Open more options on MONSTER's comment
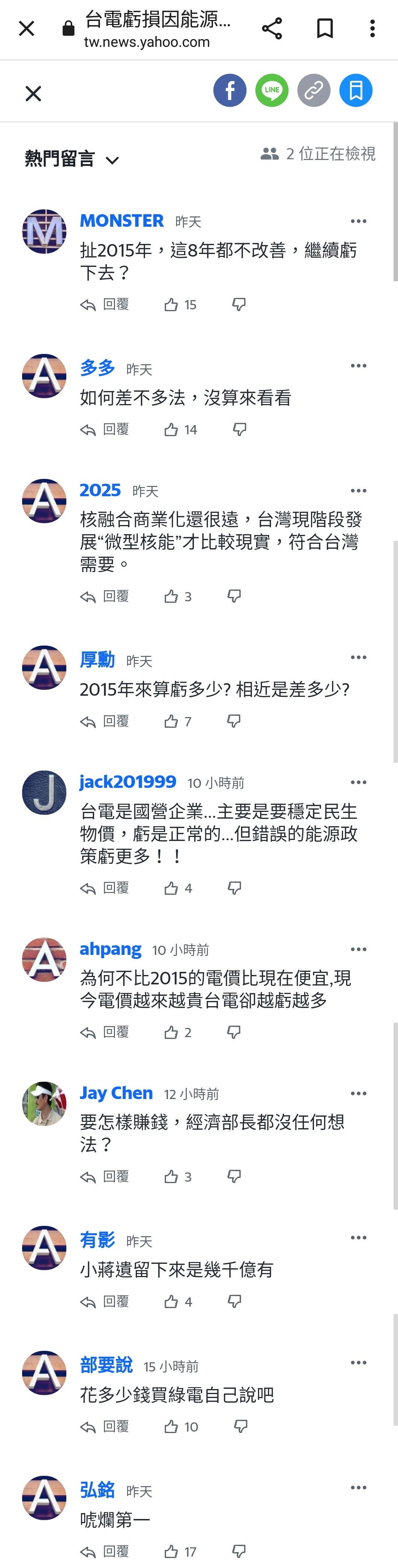The width and height of the screenshot is (398, 1568). [x=359, y=221]
